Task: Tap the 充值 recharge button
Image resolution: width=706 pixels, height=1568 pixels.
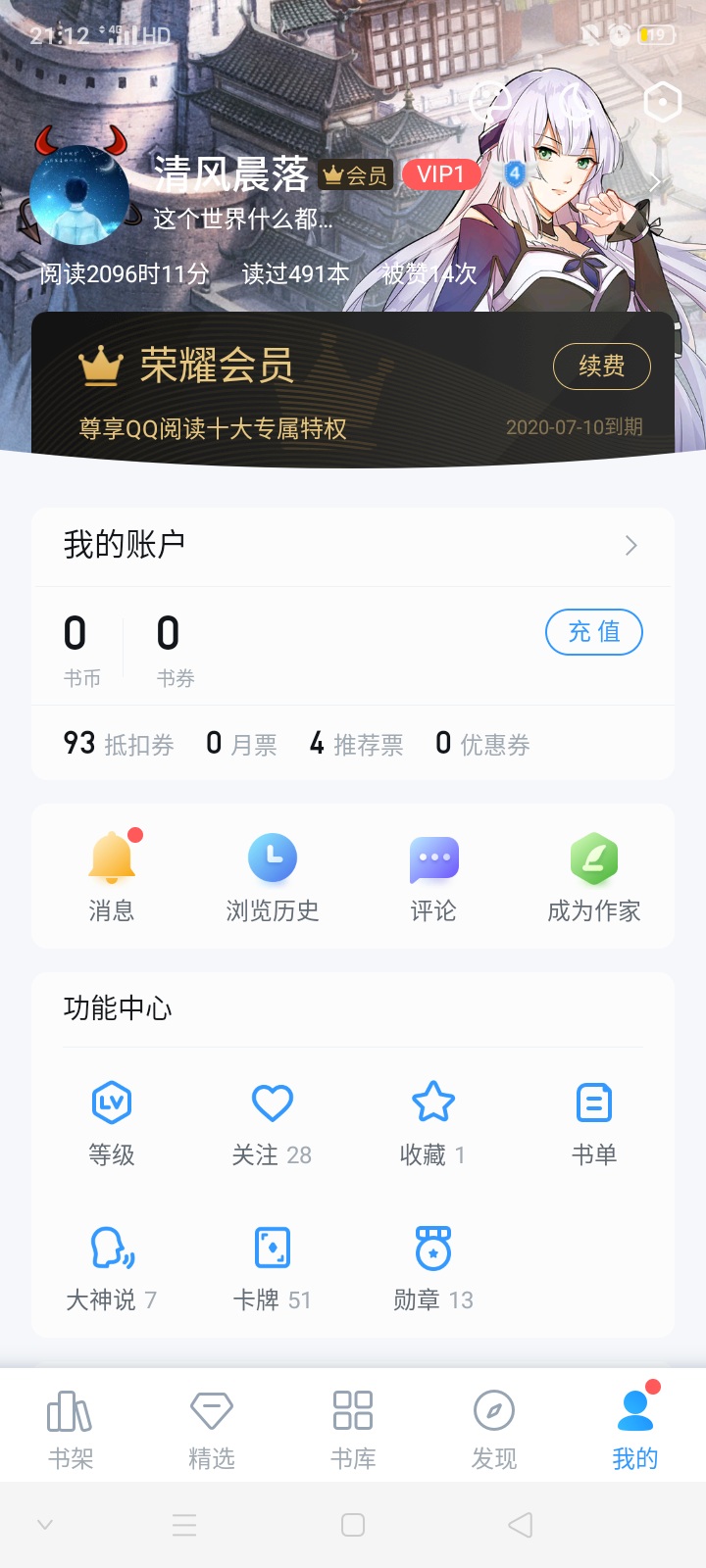Action: click(593, 632)
